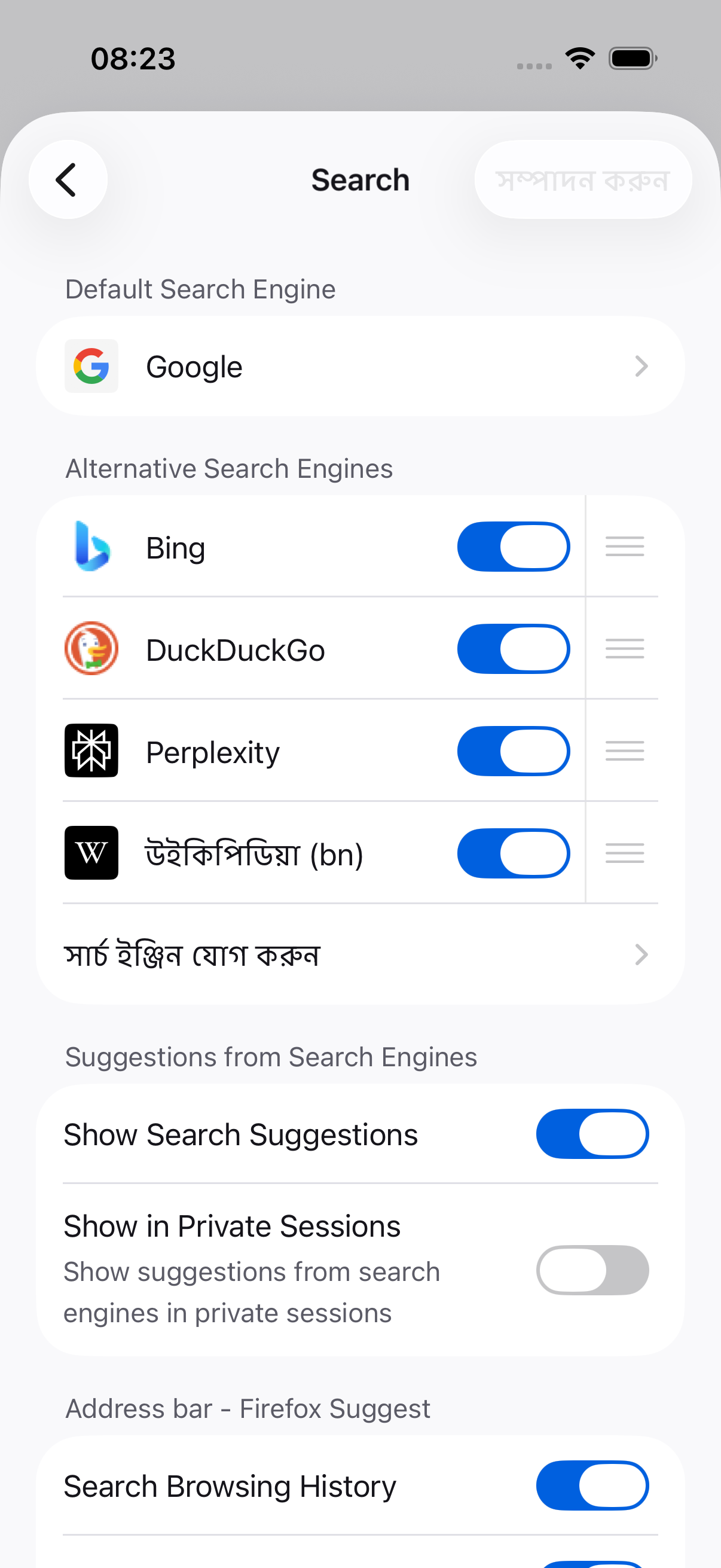Disable the Bing search engine toggle

[x=513, y=547]
